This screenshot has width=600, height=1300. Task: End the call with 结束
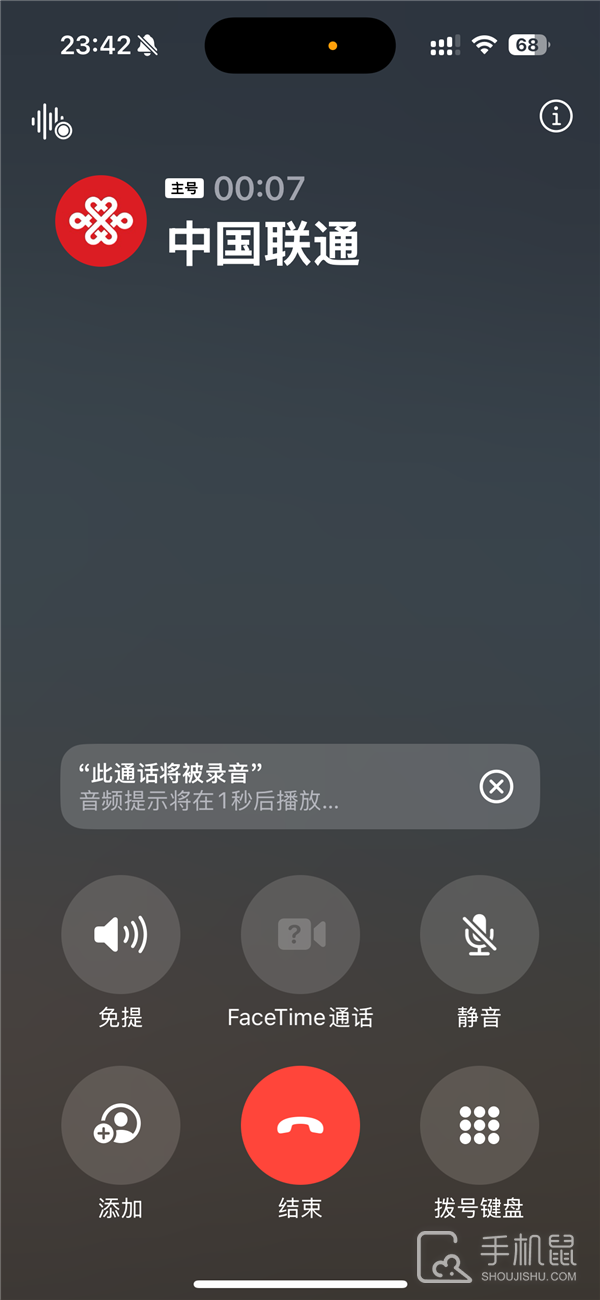(x=300, y=1125)
